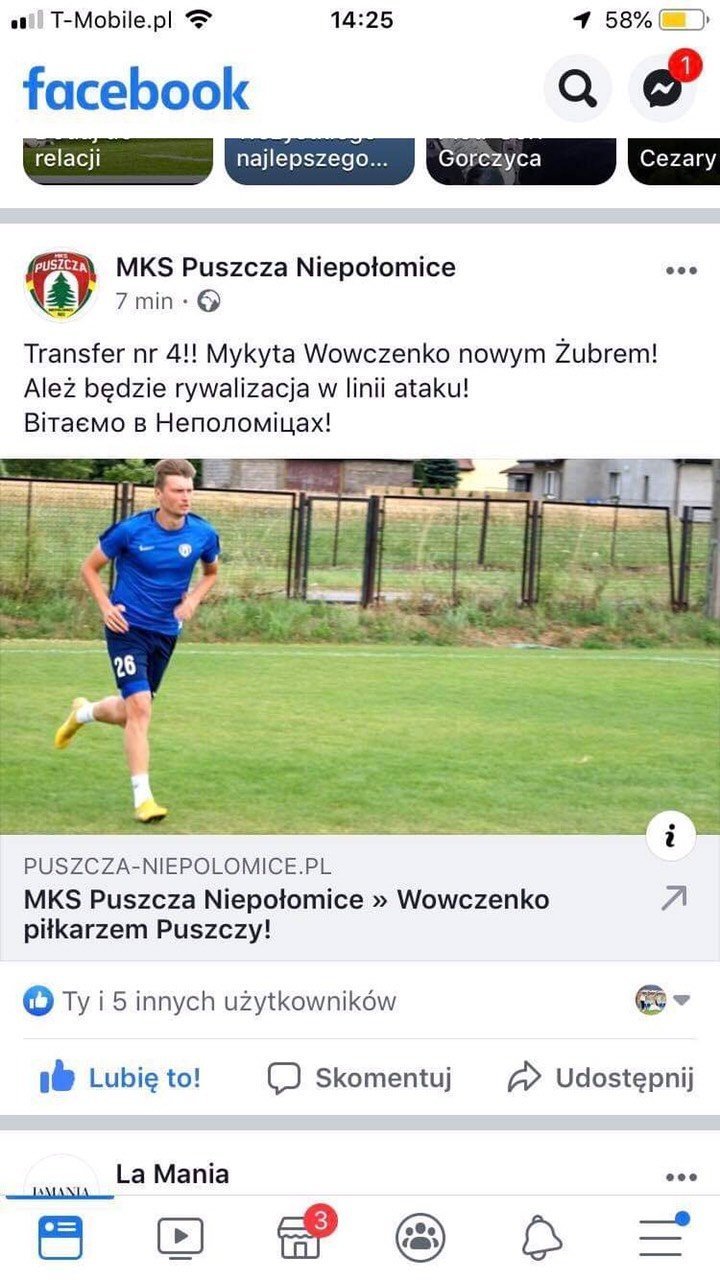Open the najlepszego story card
Viewport: 720px width, 1280px height.
[x=318, y=160]
